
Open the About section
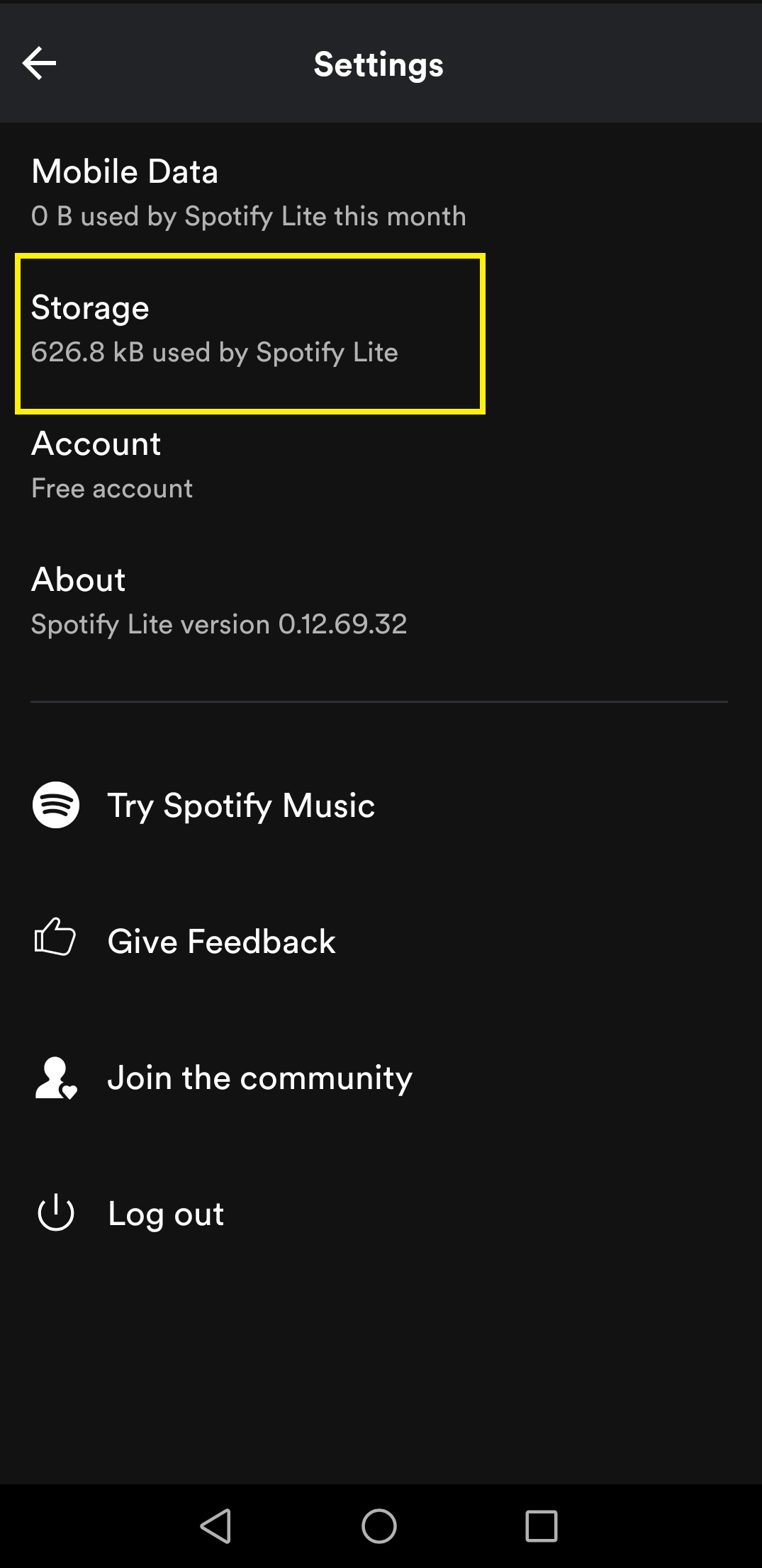(381, 602)
